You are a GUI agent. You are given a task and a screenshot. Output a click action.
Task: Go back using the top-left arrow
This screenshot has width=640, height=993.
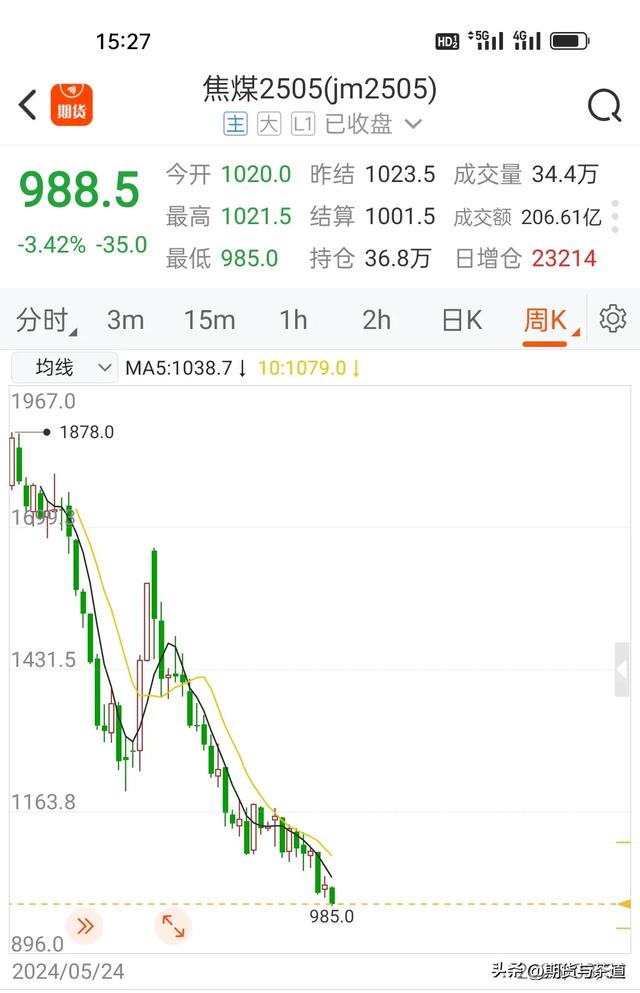tap(28, 104)
